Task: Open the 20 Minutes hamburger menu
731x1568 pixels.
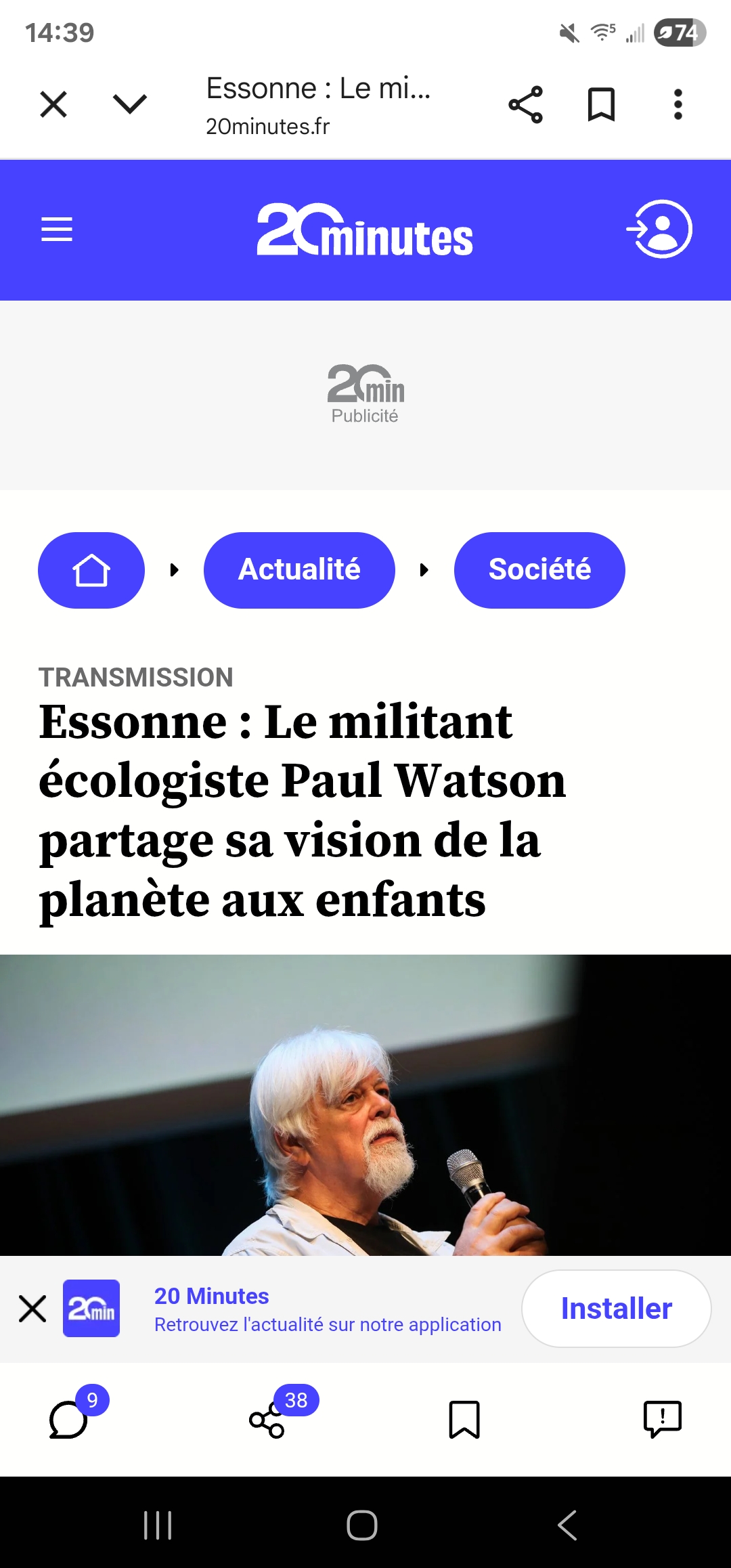Action: point(57,230)
